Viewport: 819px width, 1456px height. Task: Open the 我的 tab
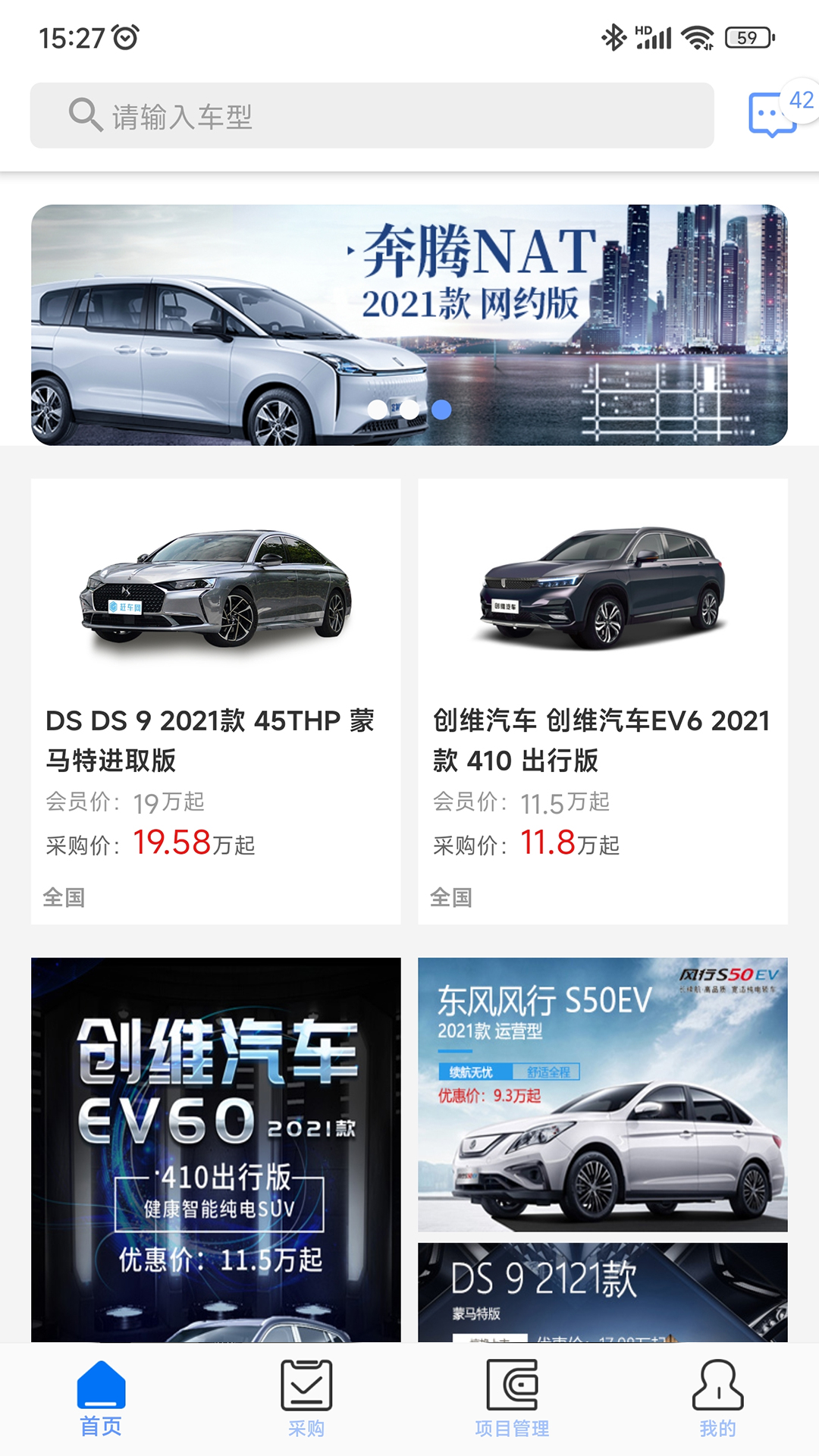pyautogui.click(x=717, y=1399)
